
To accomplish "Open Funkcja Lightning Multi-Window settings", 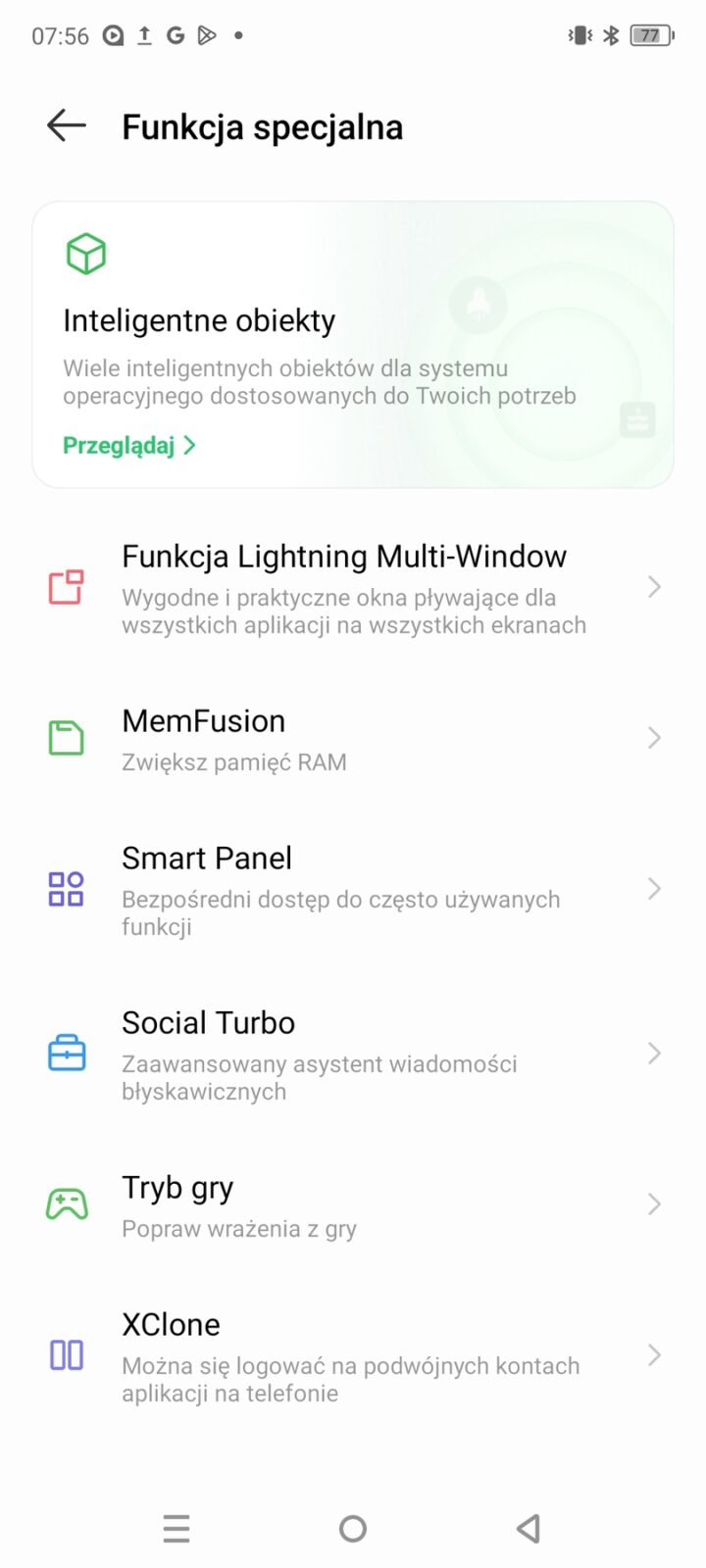I will point(353,588).
